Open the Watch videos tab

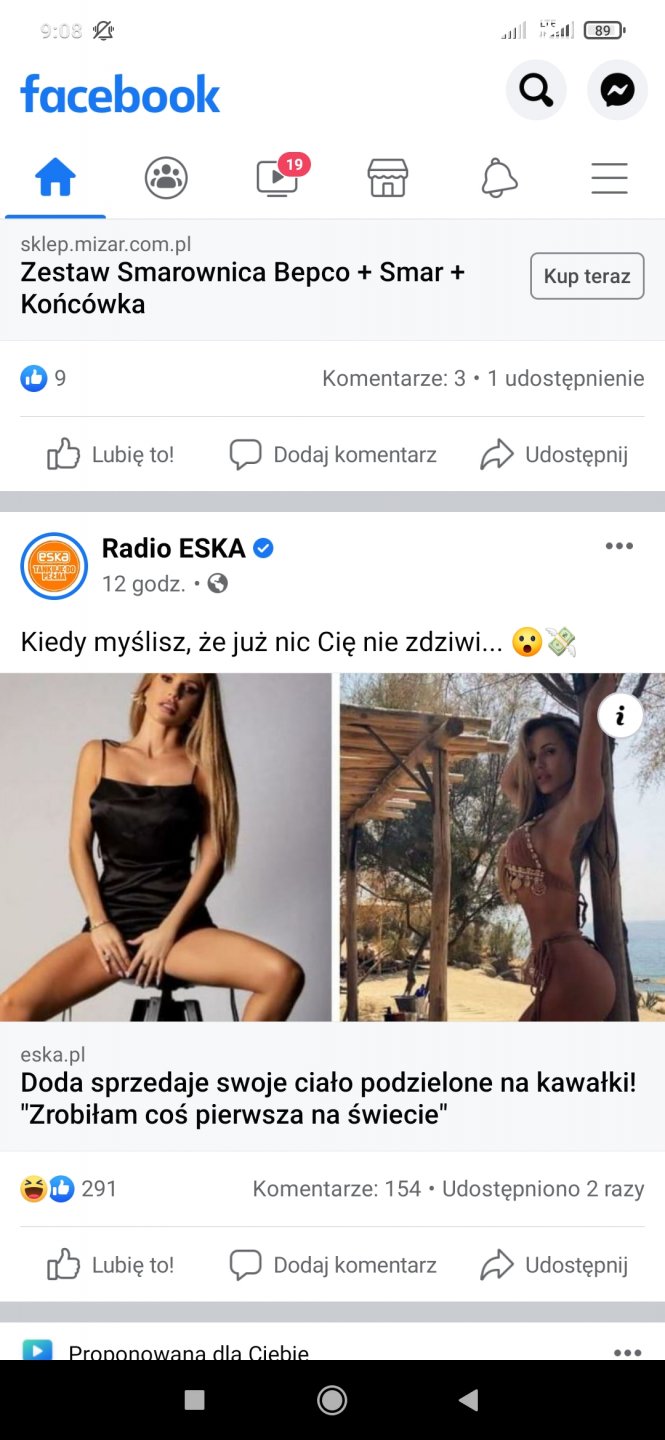point(277,178)
